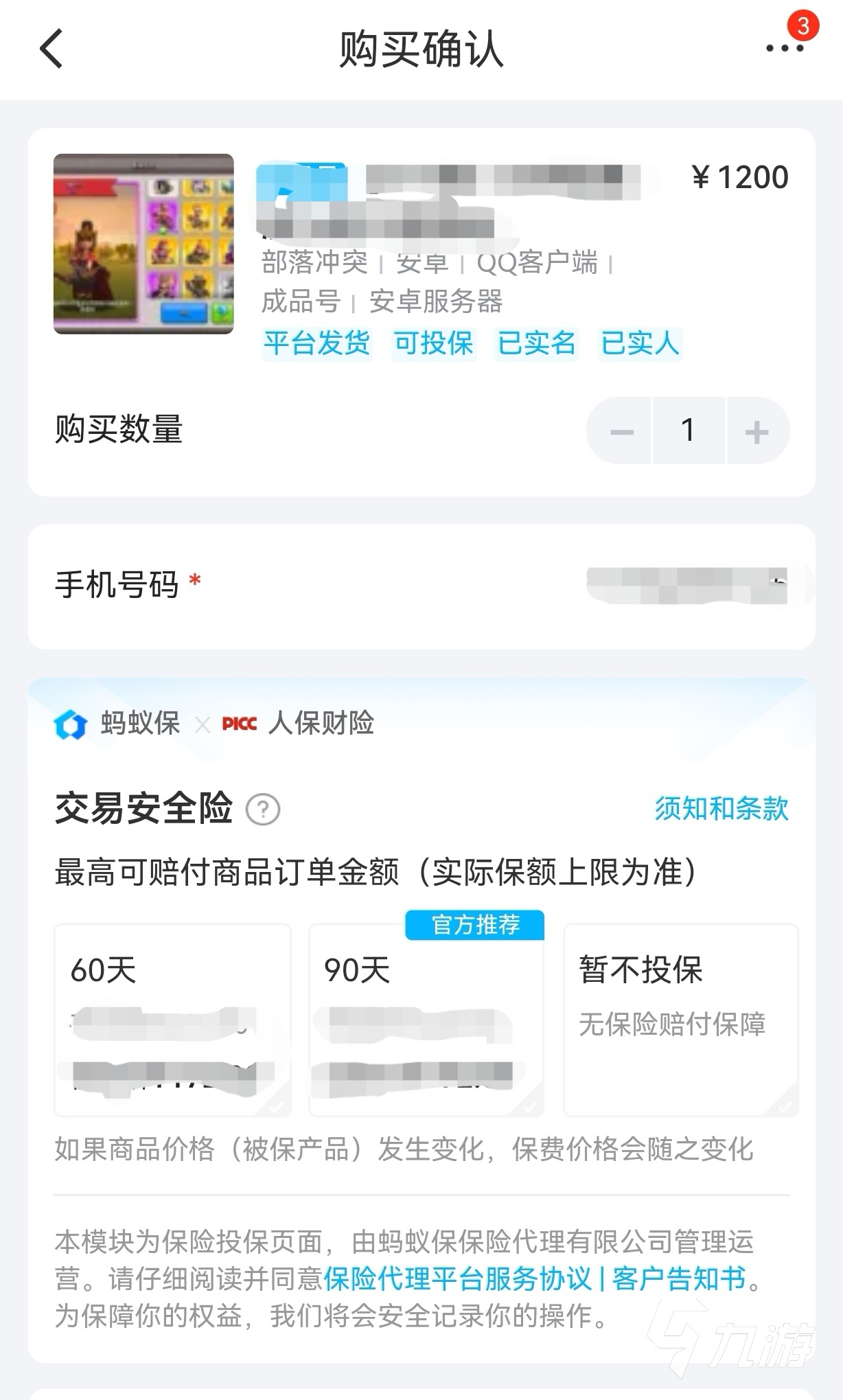Viewport: 843px width, 1400px height.
Task: Open the game account product thumbnail
Action: coord(143,244)
